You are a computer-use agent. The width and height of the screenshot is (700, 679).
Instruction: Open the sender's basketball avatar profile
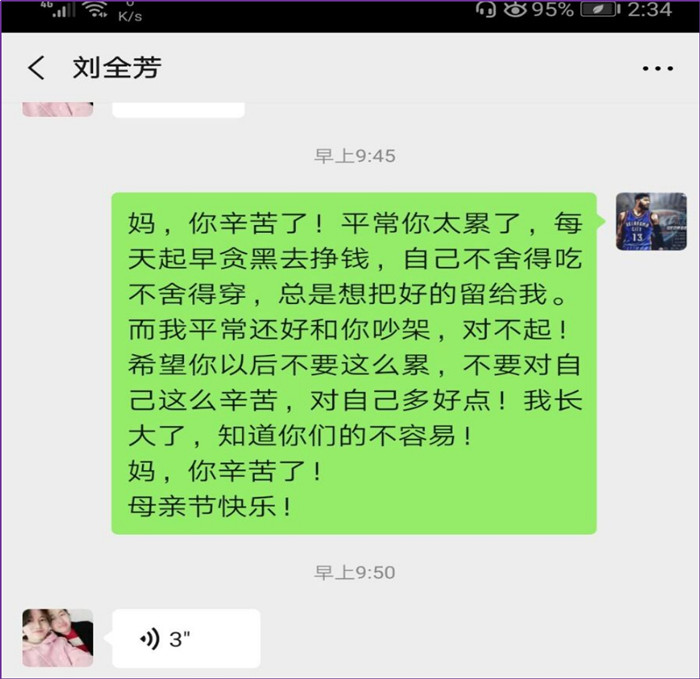tap(650, 221)
